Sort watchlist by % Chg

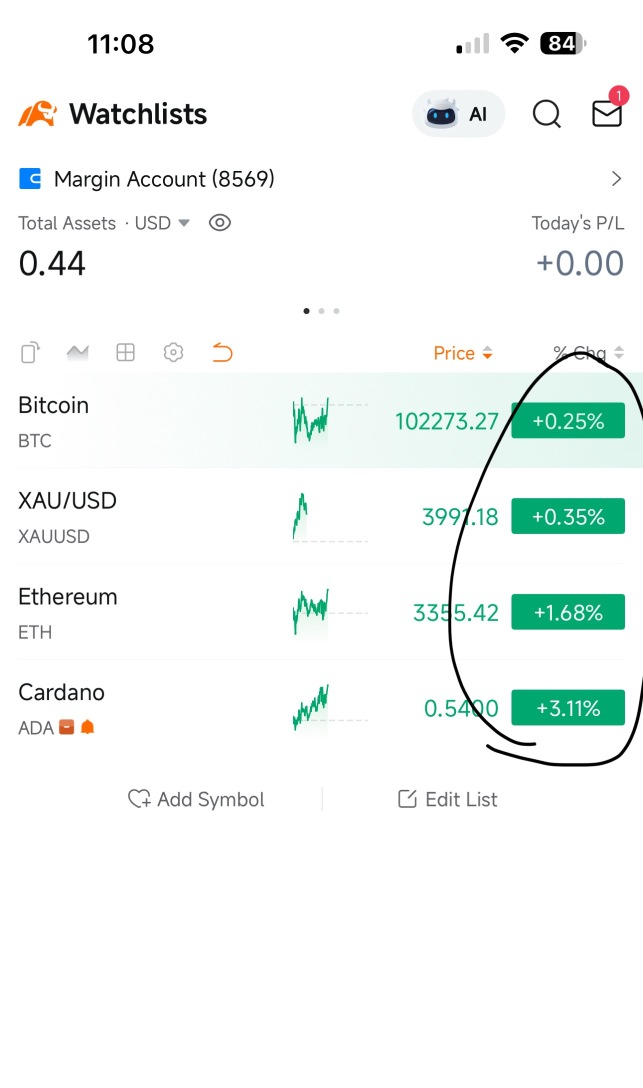(588, 353)
